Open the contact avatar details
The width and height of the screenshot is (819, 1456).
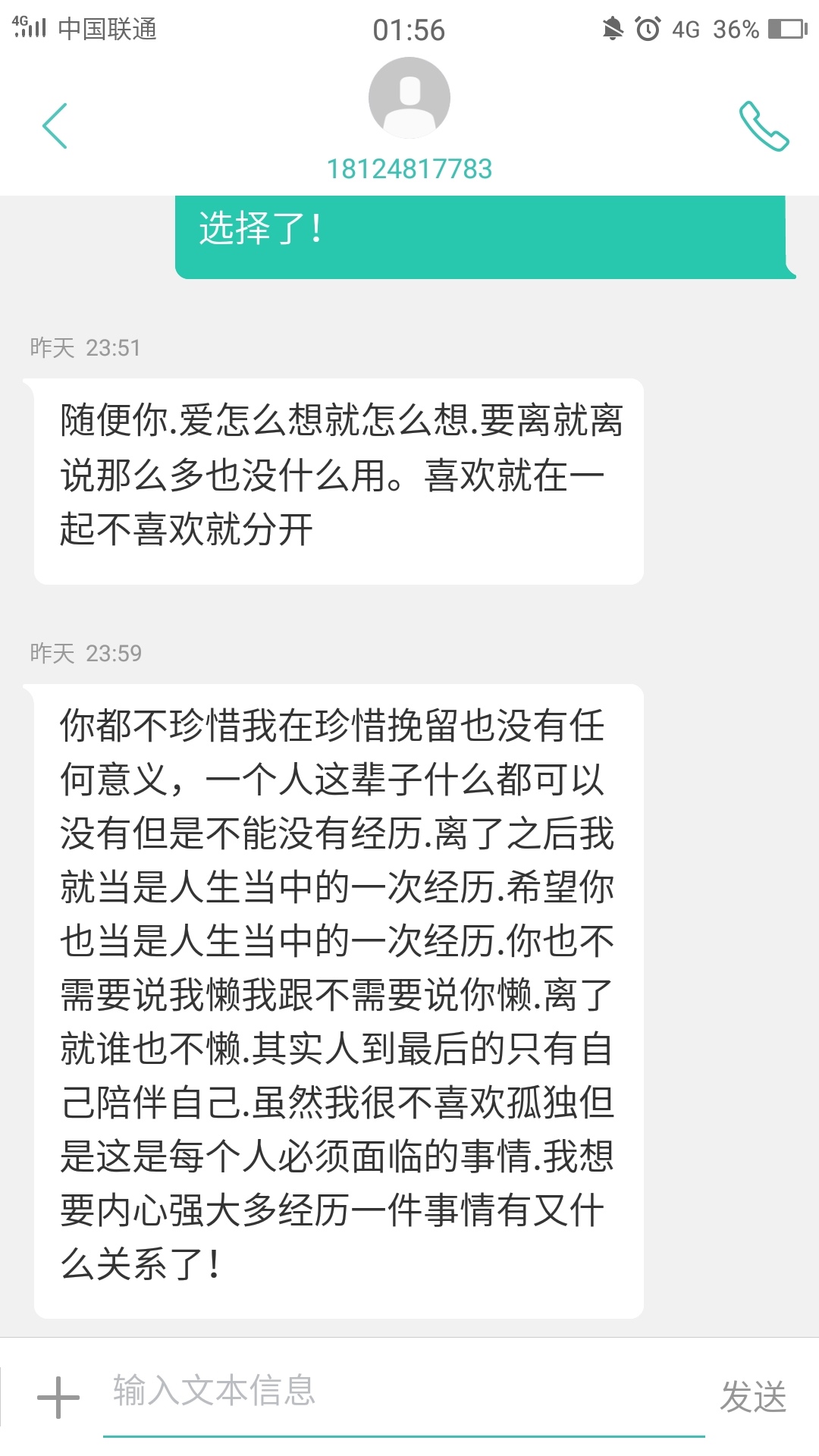click(x=409, y=99)
